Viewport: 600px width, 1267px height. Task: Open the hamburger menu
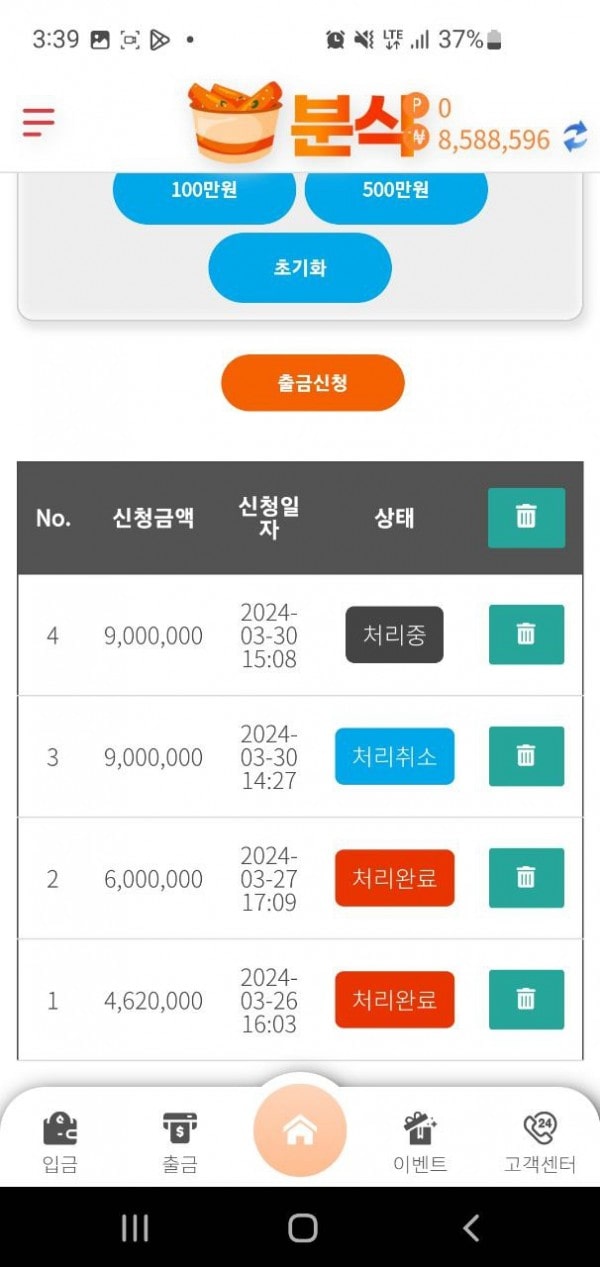coord(39,121)
